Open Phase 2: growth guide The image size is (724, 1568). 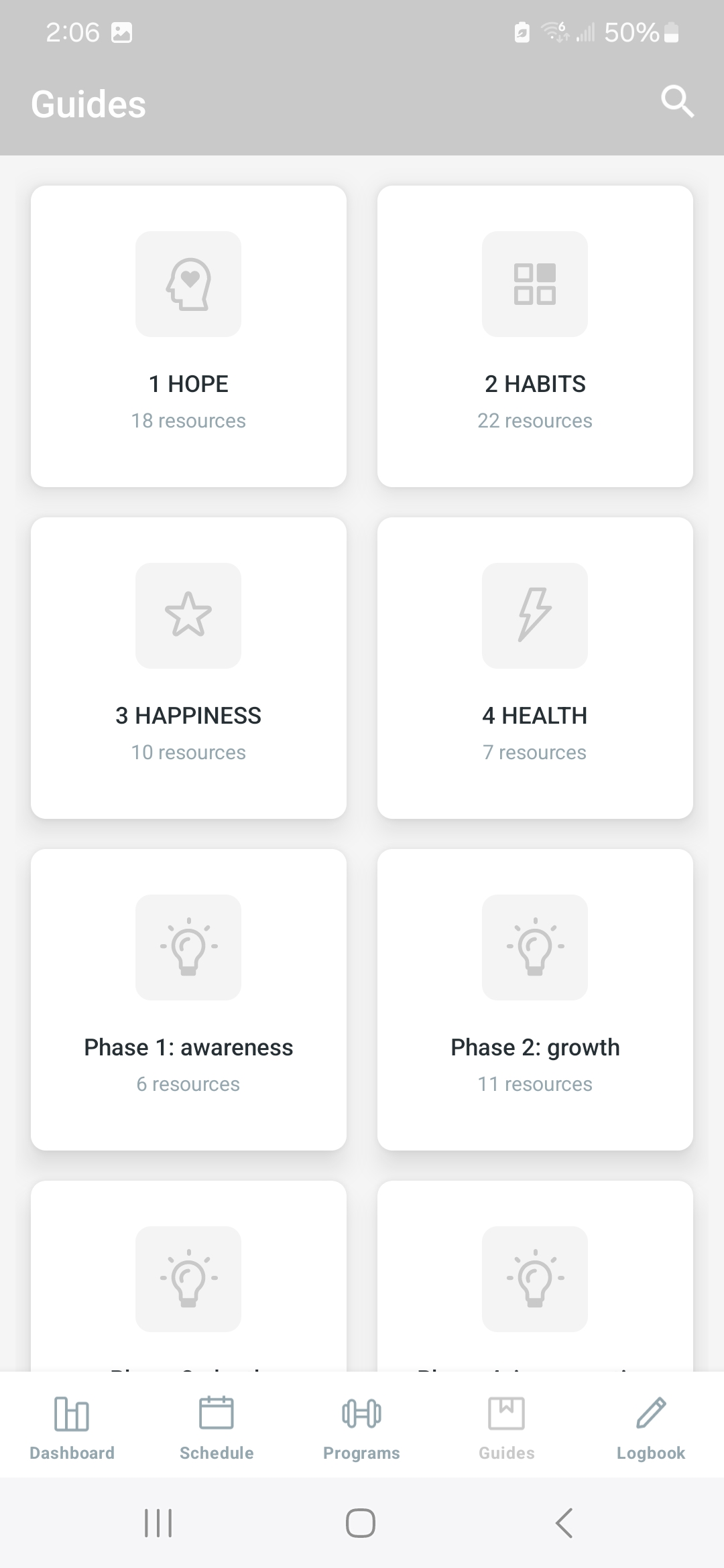point(535,1000)
